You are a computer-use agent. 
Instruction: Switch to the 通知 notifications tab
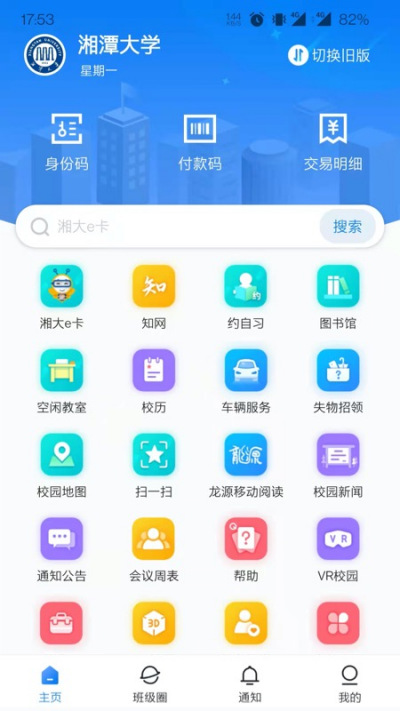click(x=249, y=684)
